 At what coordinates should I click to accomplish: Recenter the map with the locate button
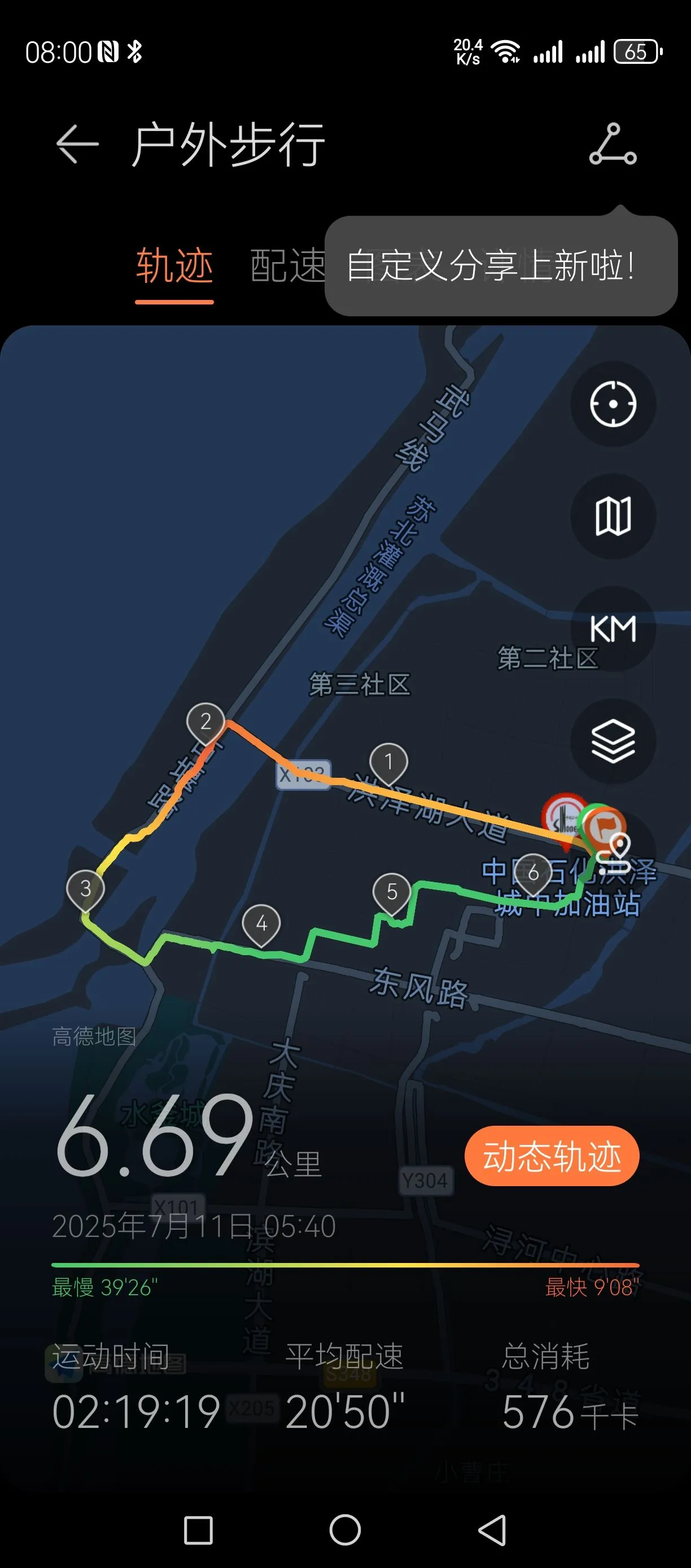[613, 404]
